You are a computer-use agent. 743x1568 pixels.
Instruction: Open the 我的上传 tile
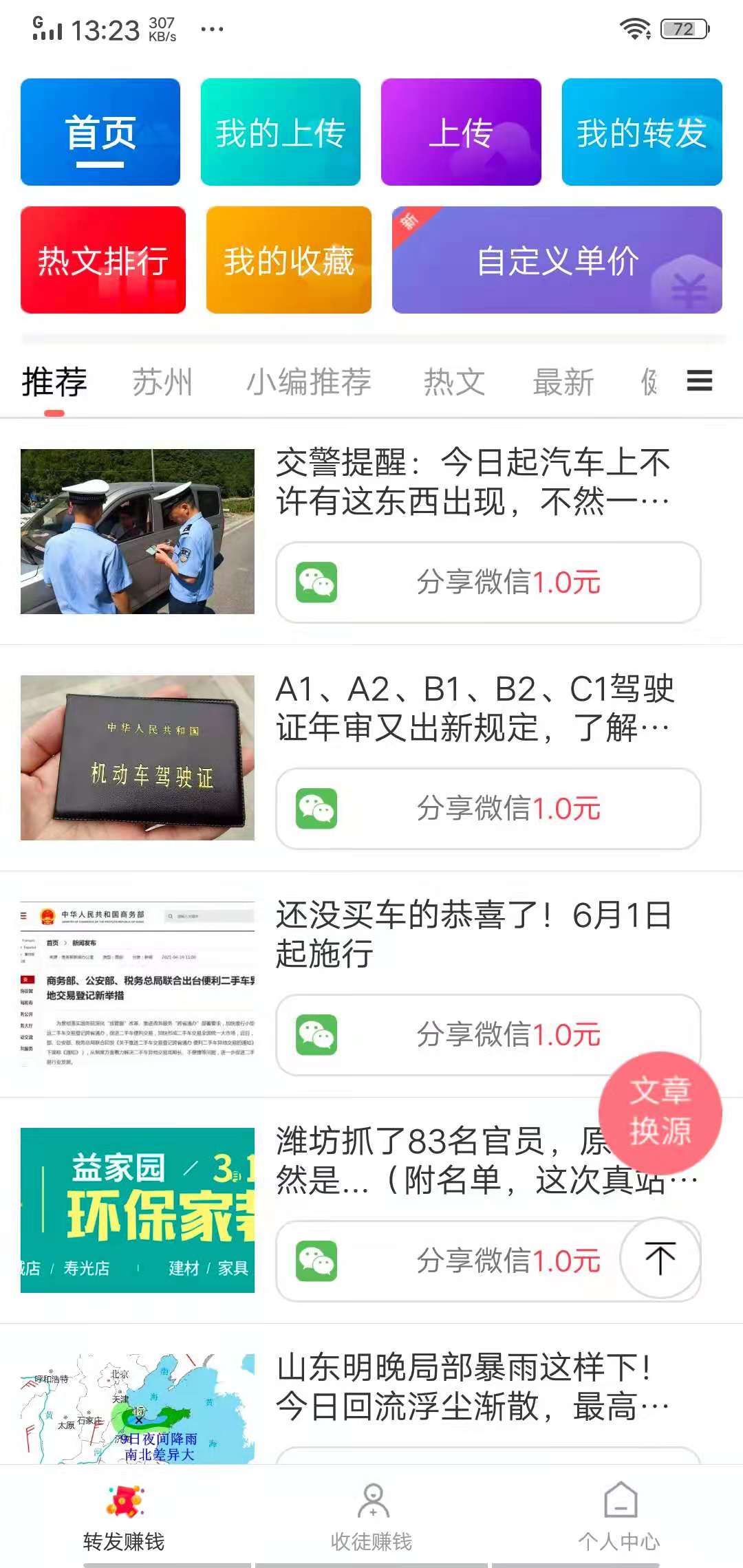[280, 132]
